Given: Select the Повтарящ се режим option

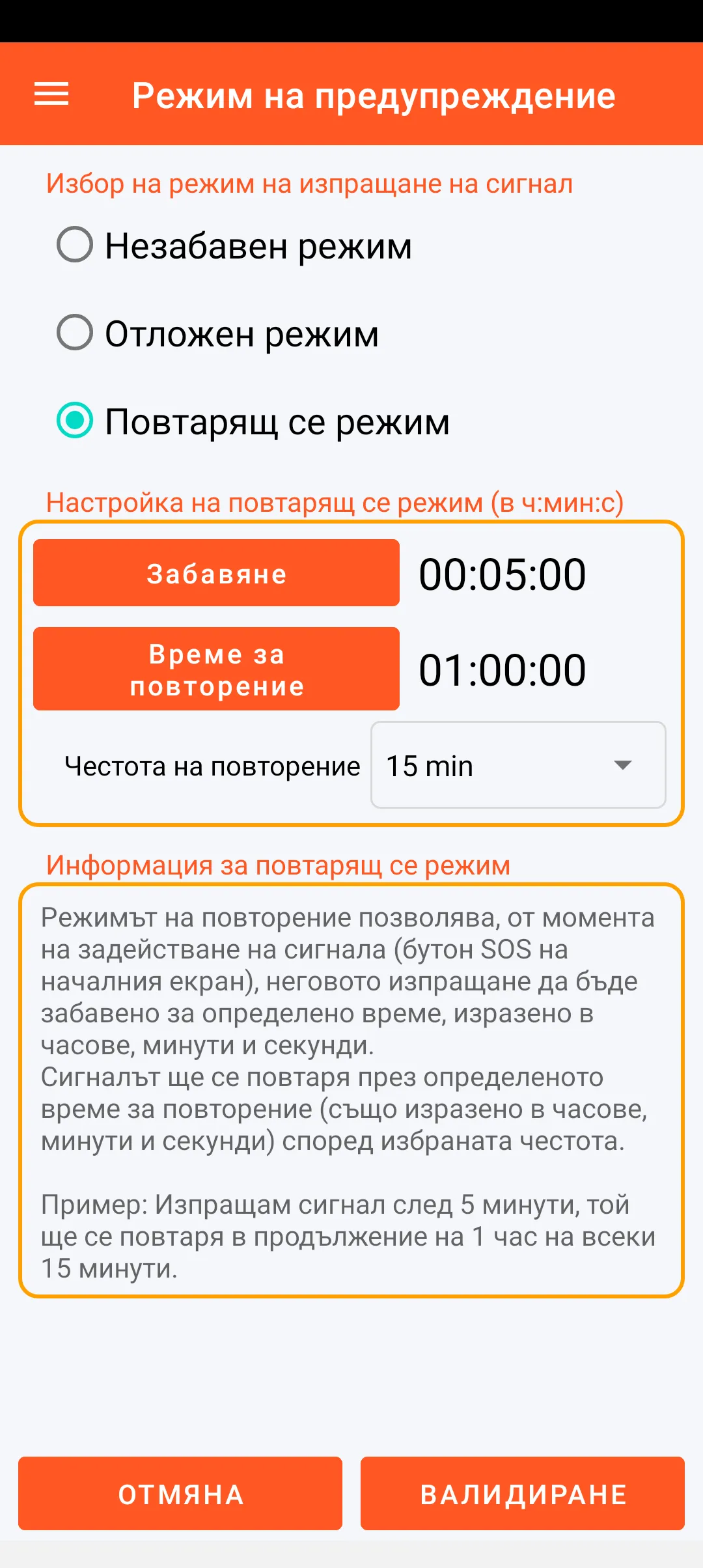Looking at the screenshot, I should point(76,421).
